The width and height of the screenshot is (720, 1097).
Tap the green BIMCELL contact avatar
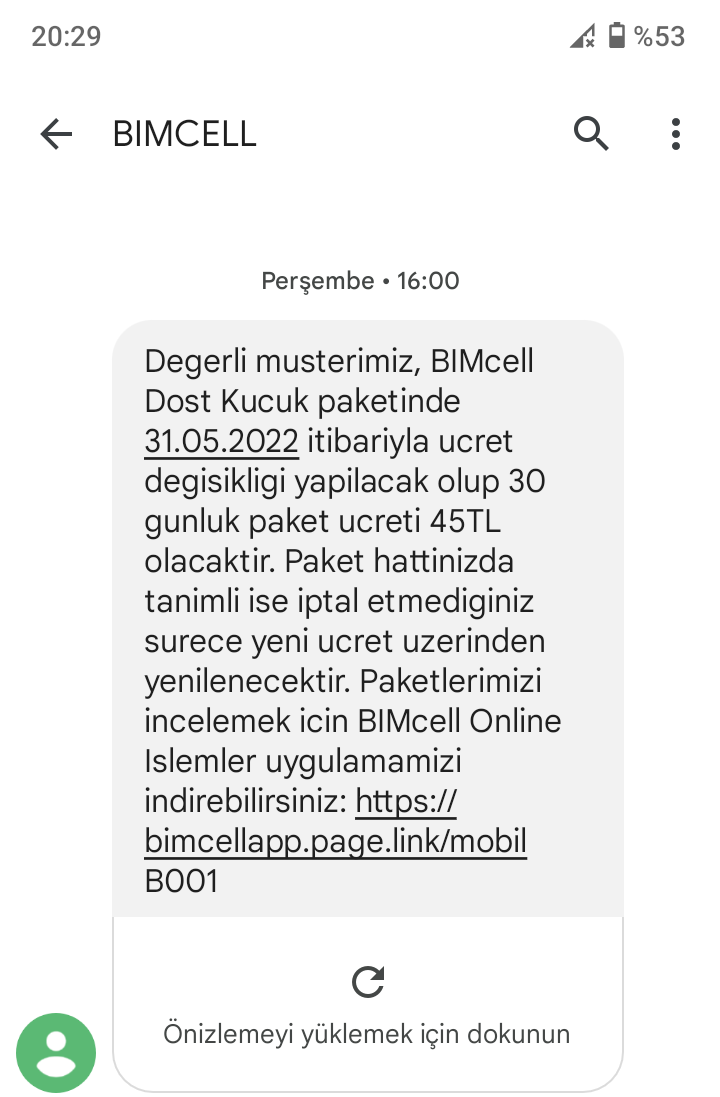coord(56,1053)
